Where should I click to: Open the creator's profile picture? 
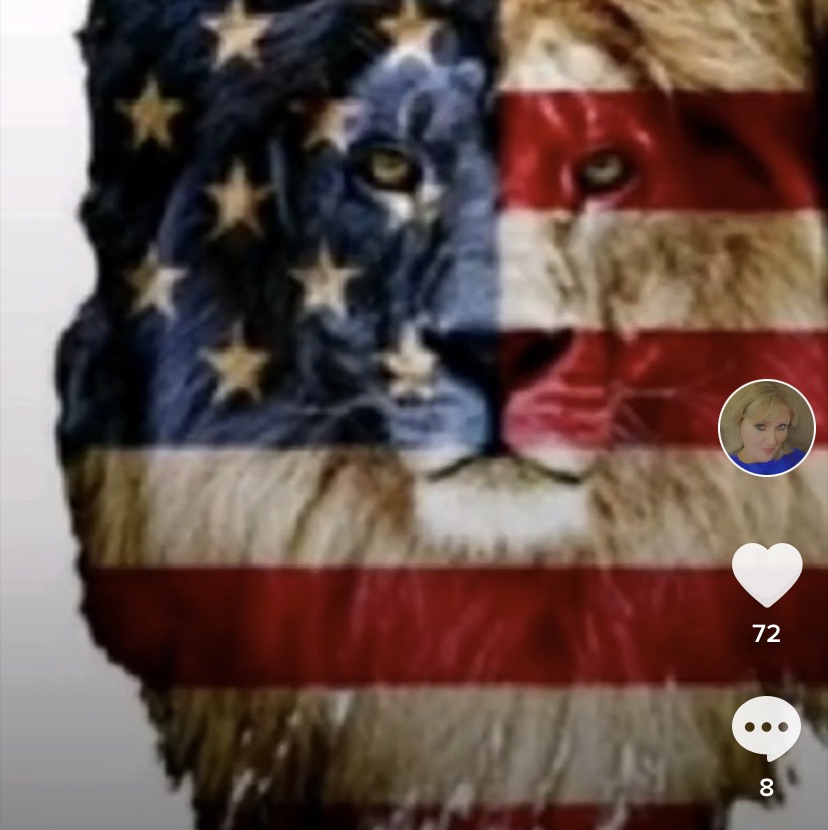767,428
